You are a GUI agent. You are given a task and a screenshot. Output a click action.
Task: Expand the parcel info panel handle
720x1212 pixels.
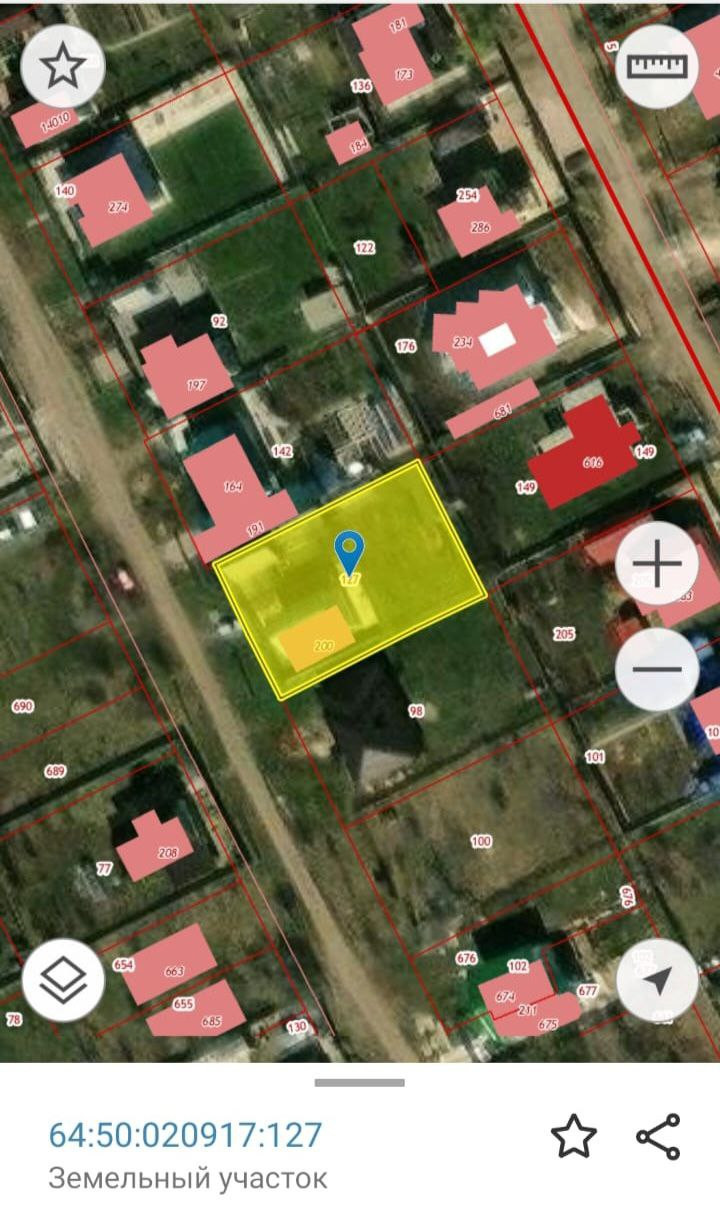pos(360,1082)
